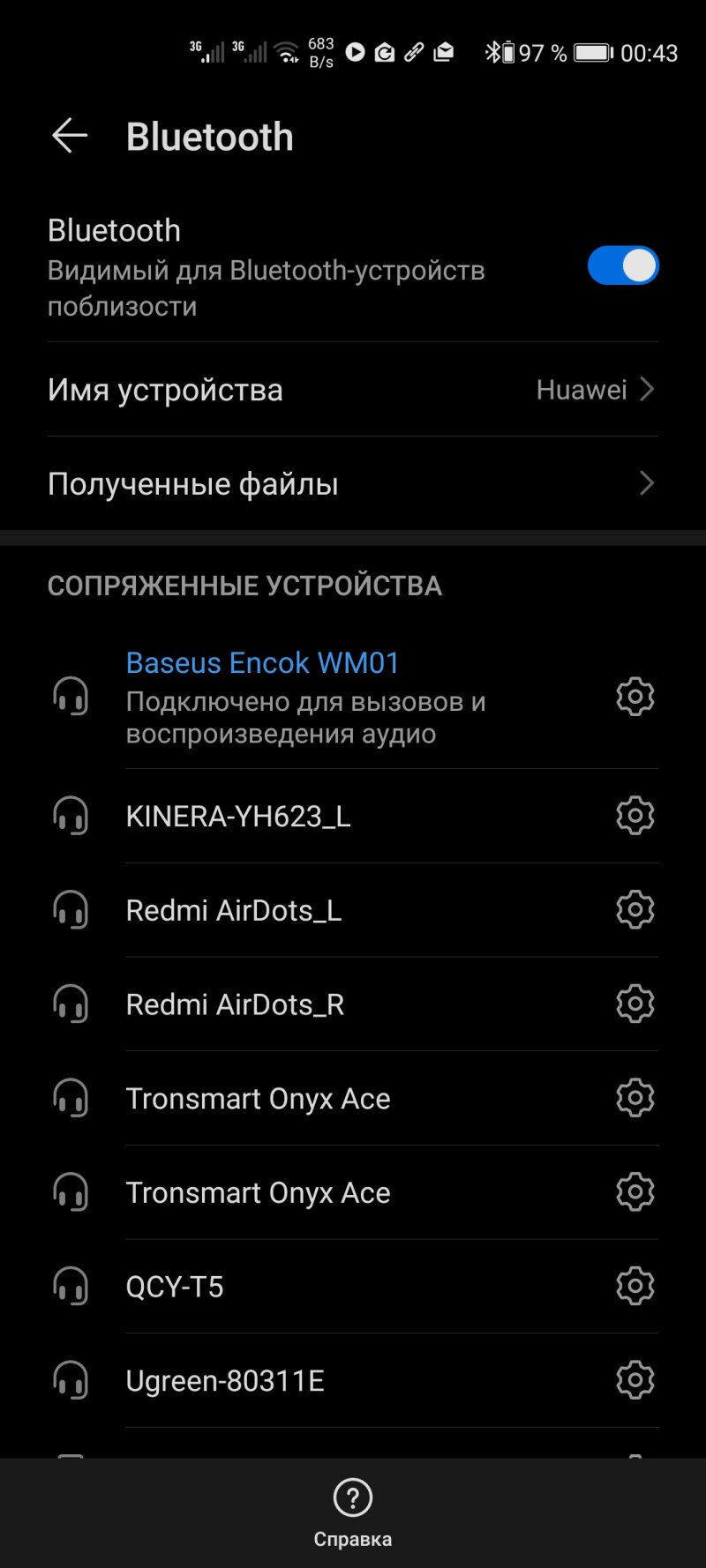Open Полученные файлы
Screen dimensions: 706x1568
click(x=353, y=483)
